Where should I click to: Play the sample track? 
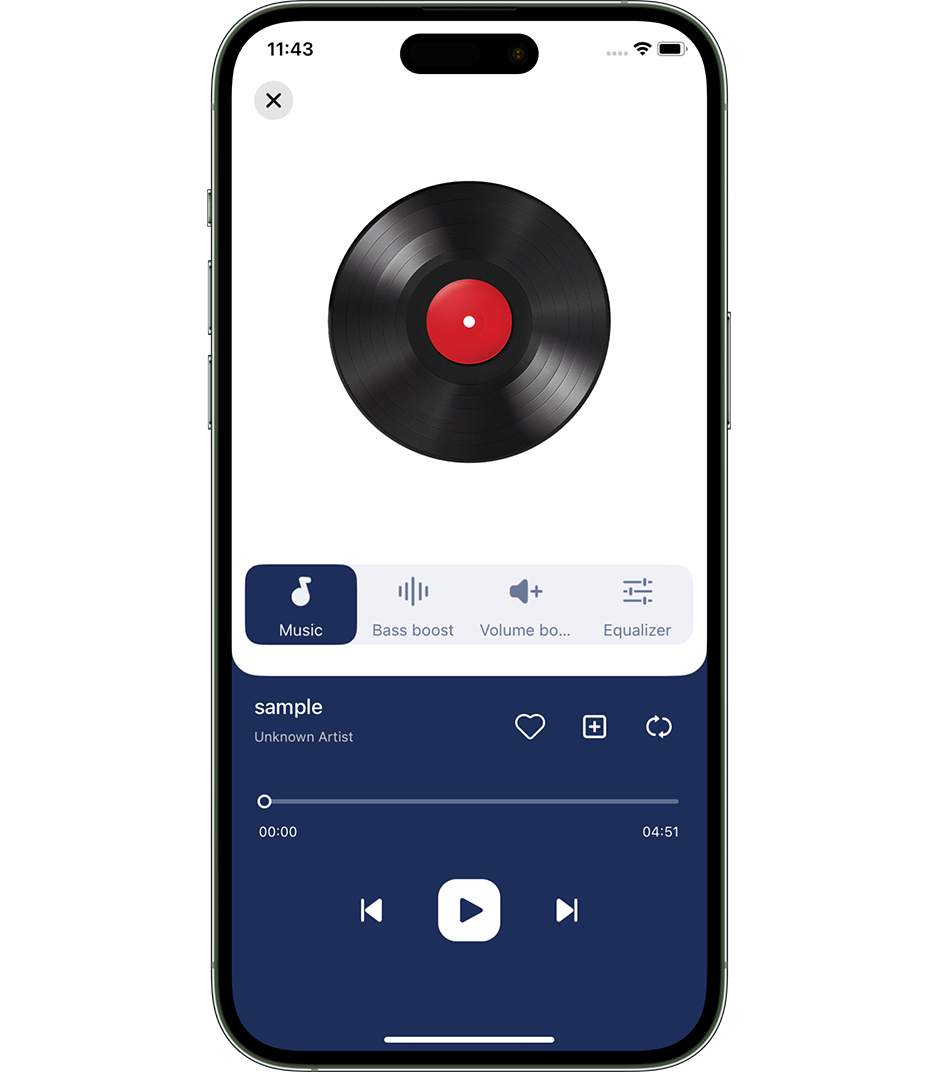469,910
